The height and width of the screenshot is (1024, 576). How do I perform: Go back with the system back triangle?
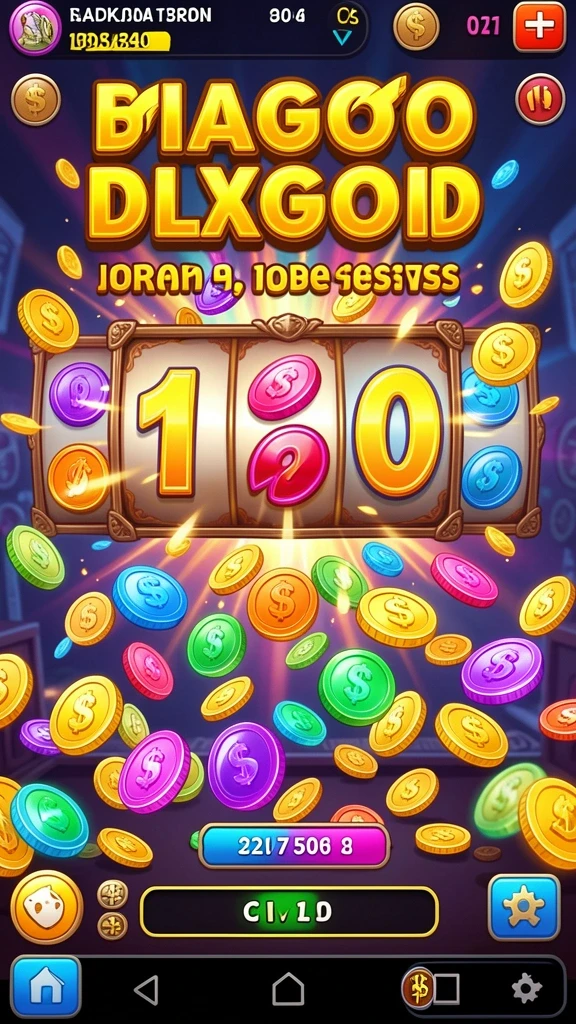click(x=146, y=990)
